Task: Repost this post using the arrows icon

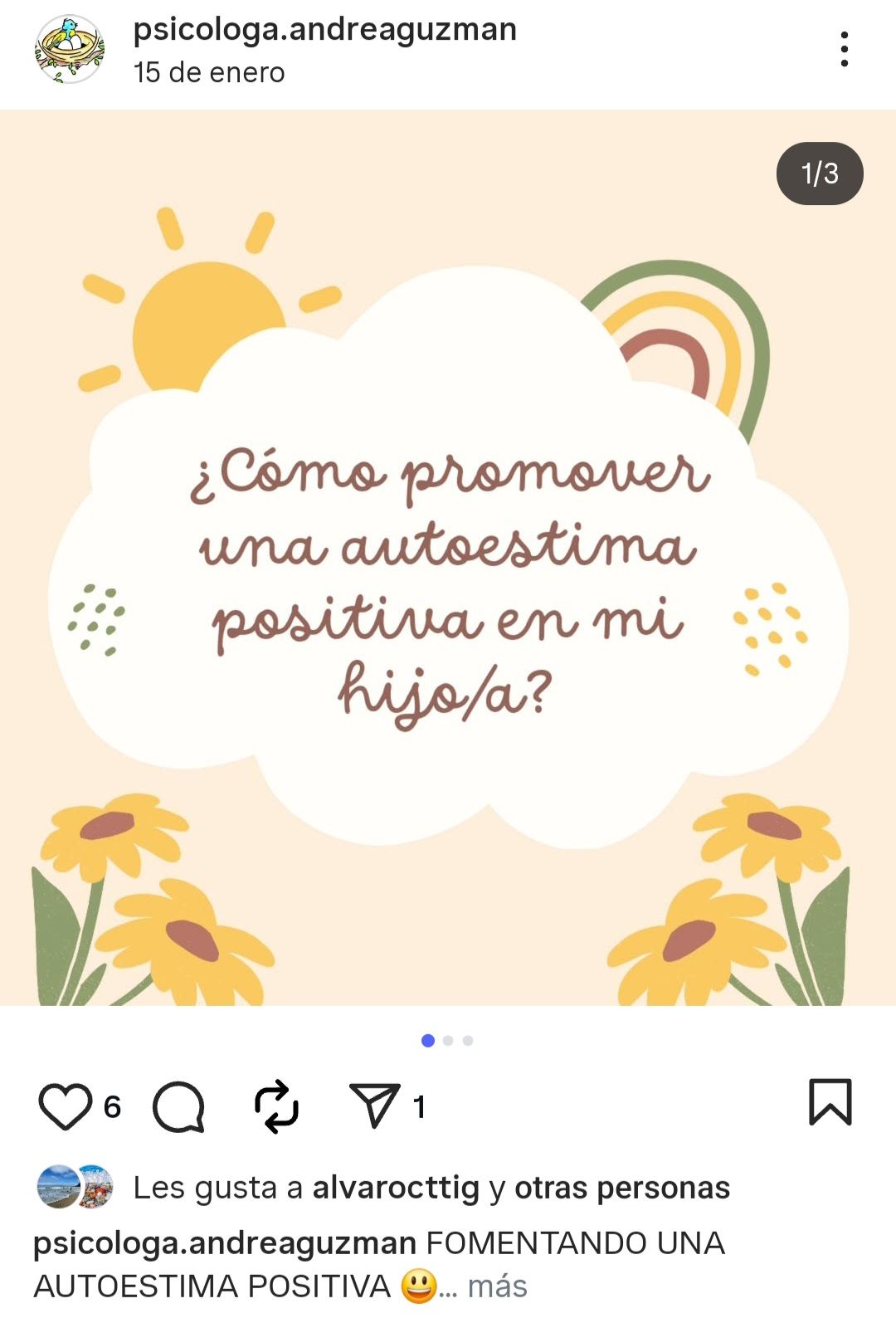Action: click(x=276, y=1106)
